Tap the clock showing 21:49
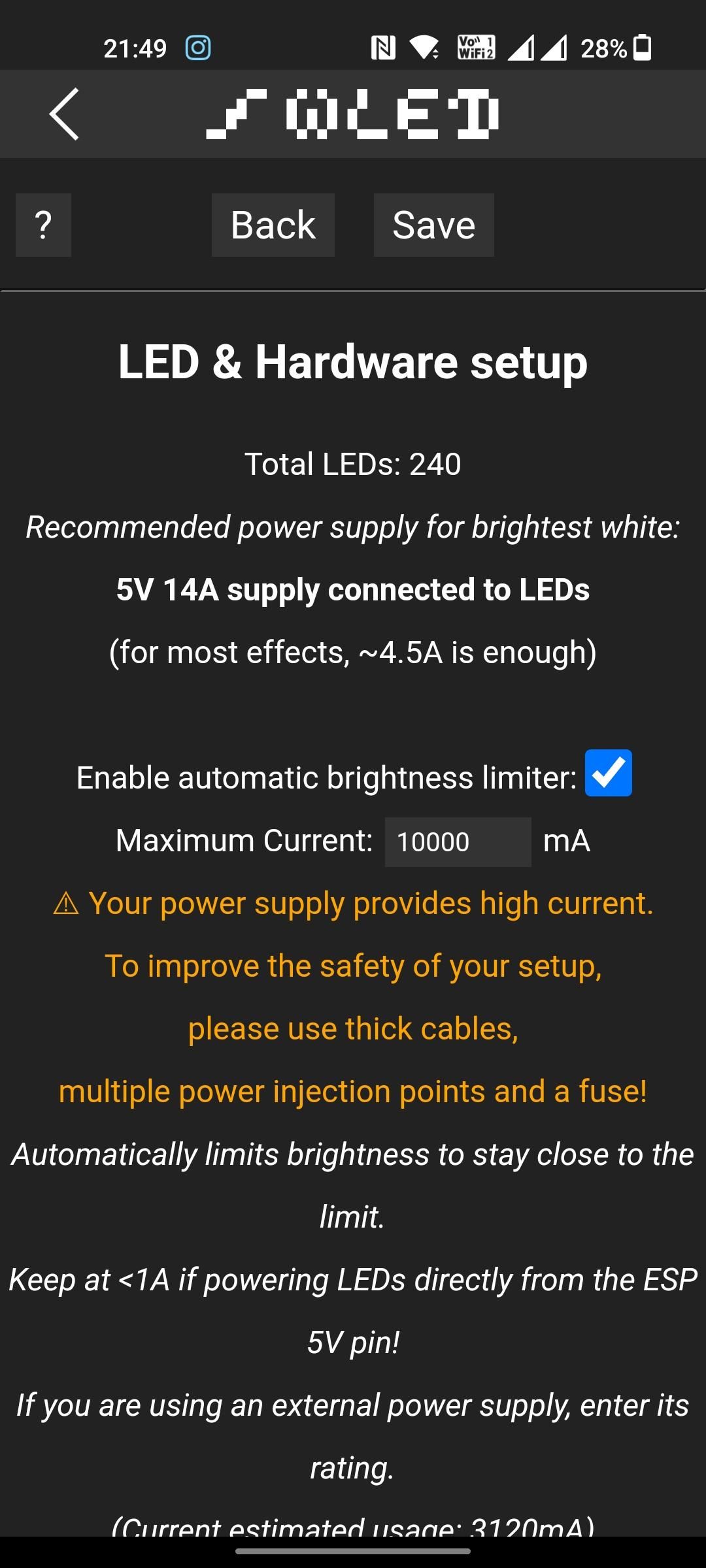 134,48
